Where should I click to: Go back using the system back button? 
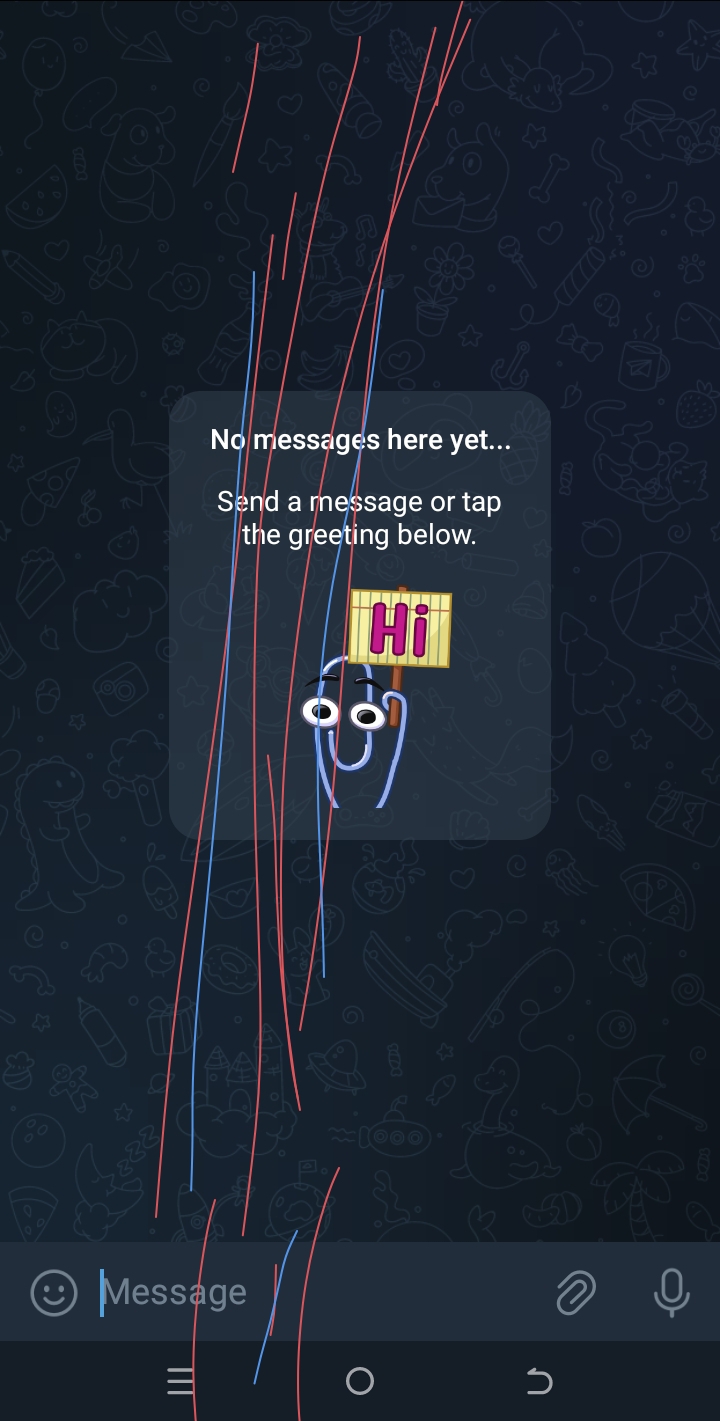tap(539, 1381)
